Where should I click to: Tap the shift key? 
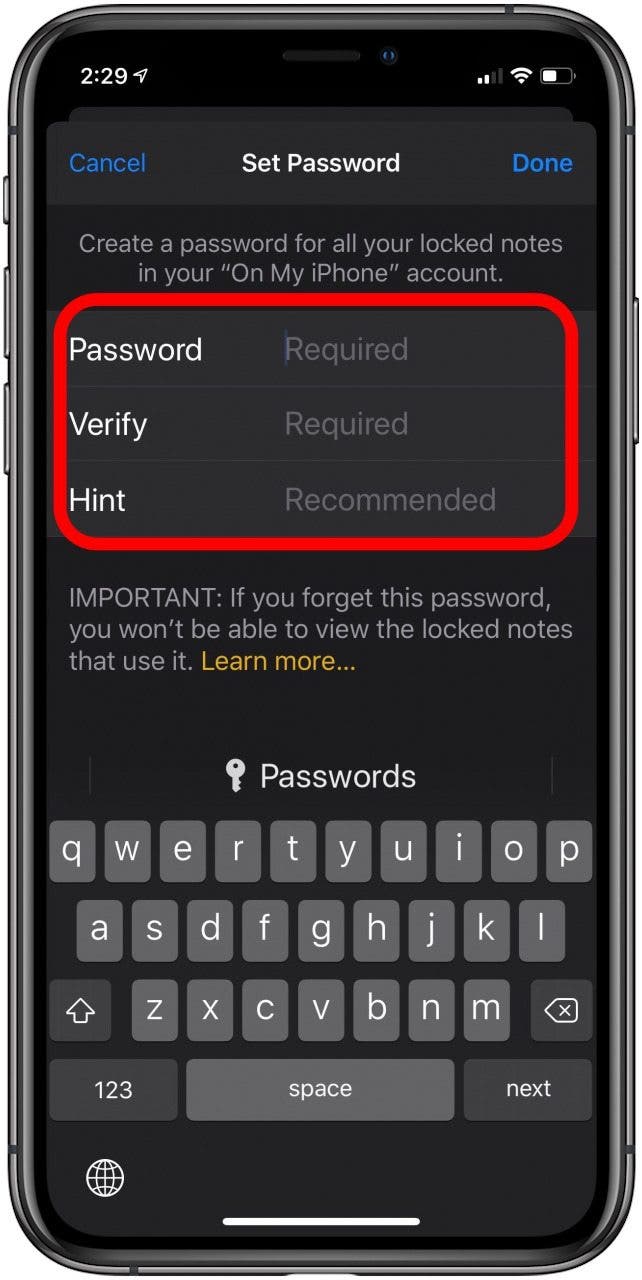point(79,1011)
